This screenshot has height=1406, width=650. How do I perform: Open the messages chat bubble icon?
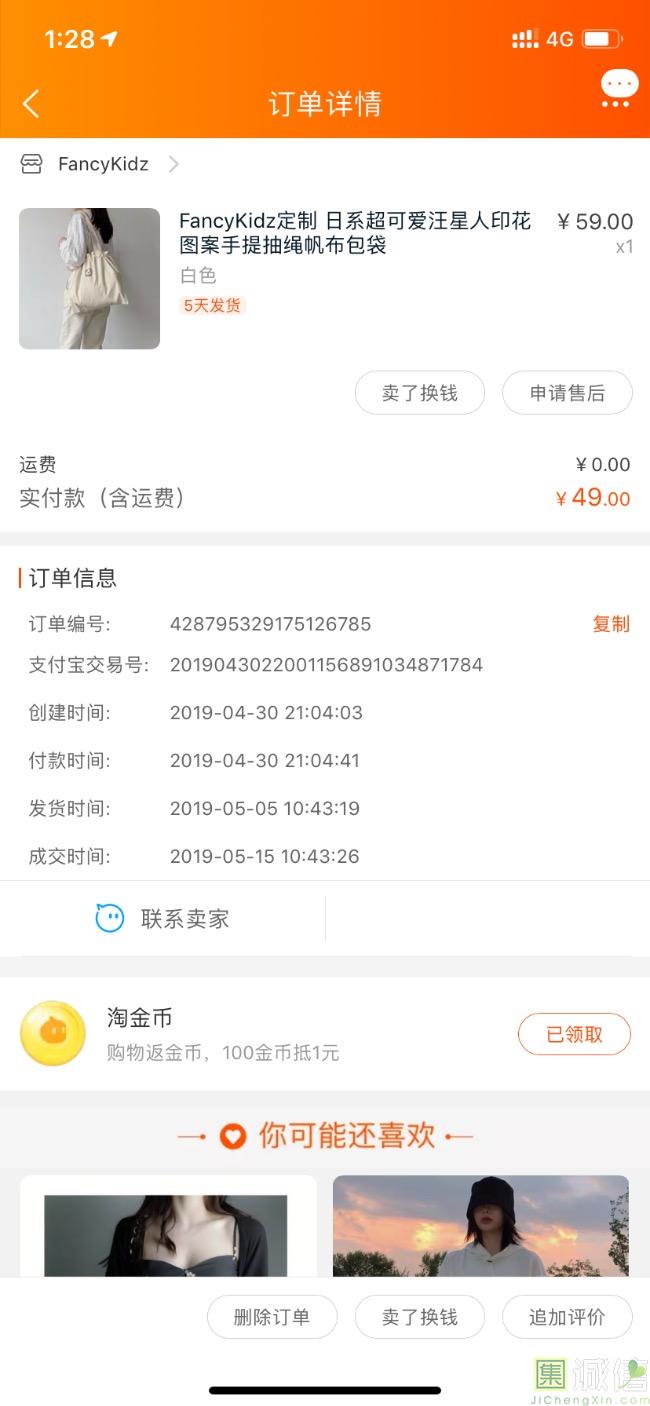coord(619,88)
